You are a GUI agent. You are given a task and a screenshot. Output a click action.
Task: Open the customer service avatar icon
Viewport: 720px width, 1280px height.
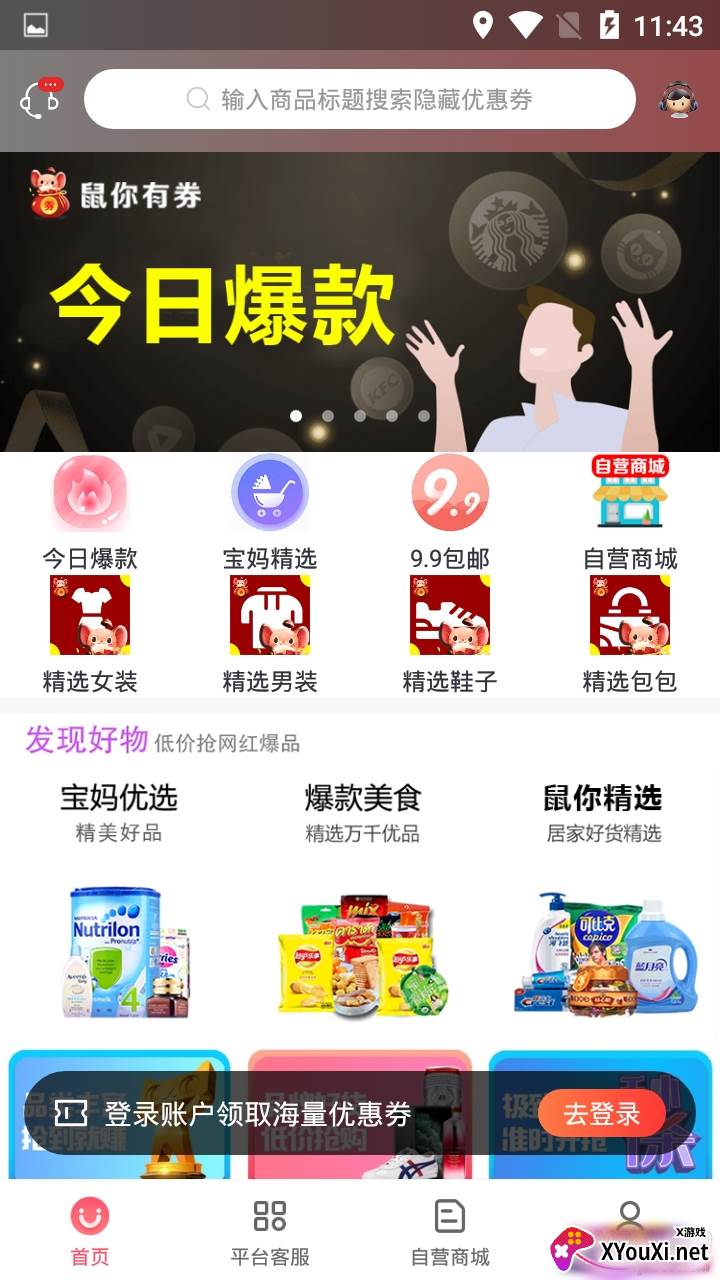click(678, 99)
